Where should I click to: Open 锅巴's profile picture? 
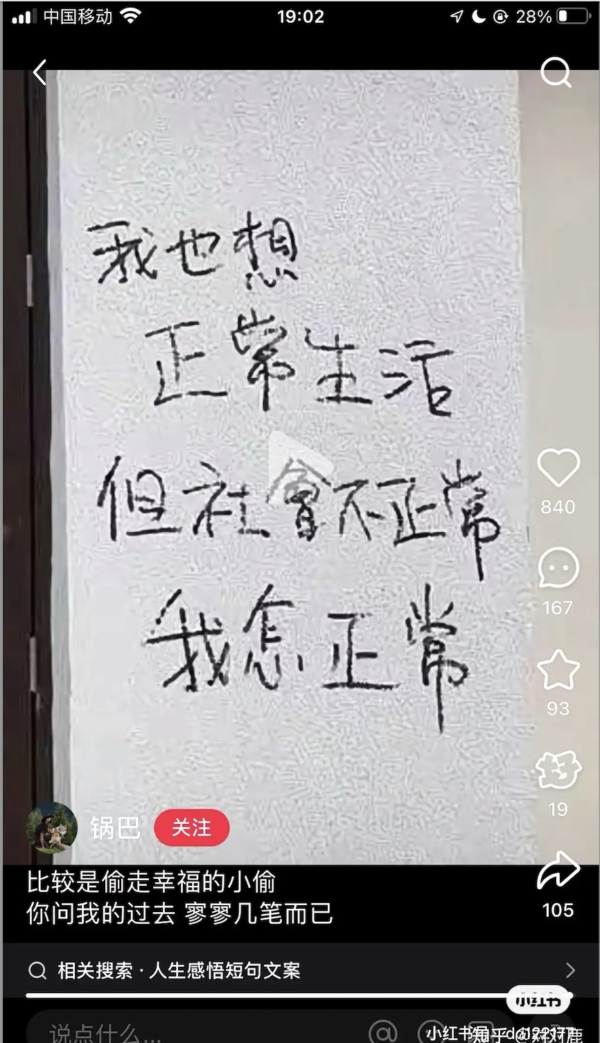click(x=52, y=828)
